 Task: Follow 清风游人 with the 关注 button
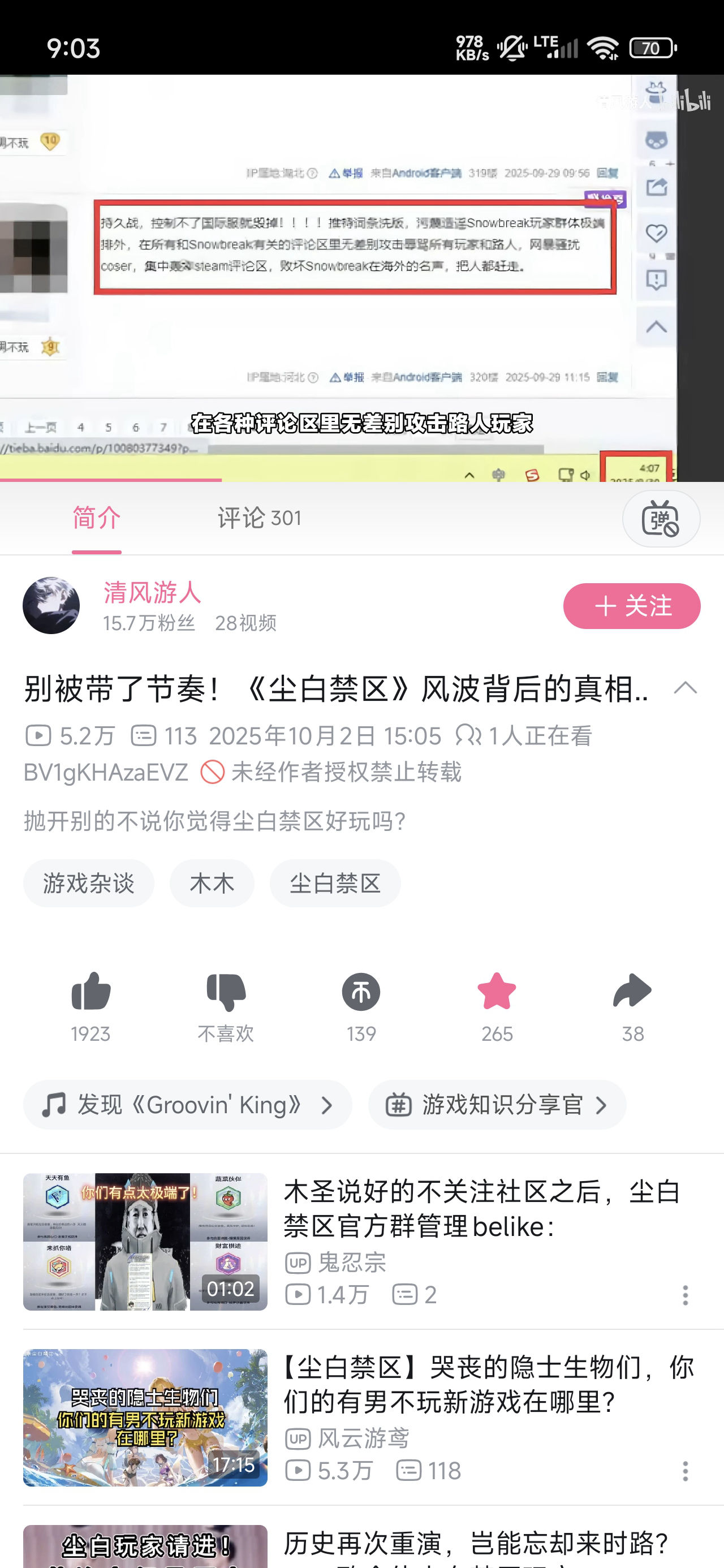(x=631, y=606)
